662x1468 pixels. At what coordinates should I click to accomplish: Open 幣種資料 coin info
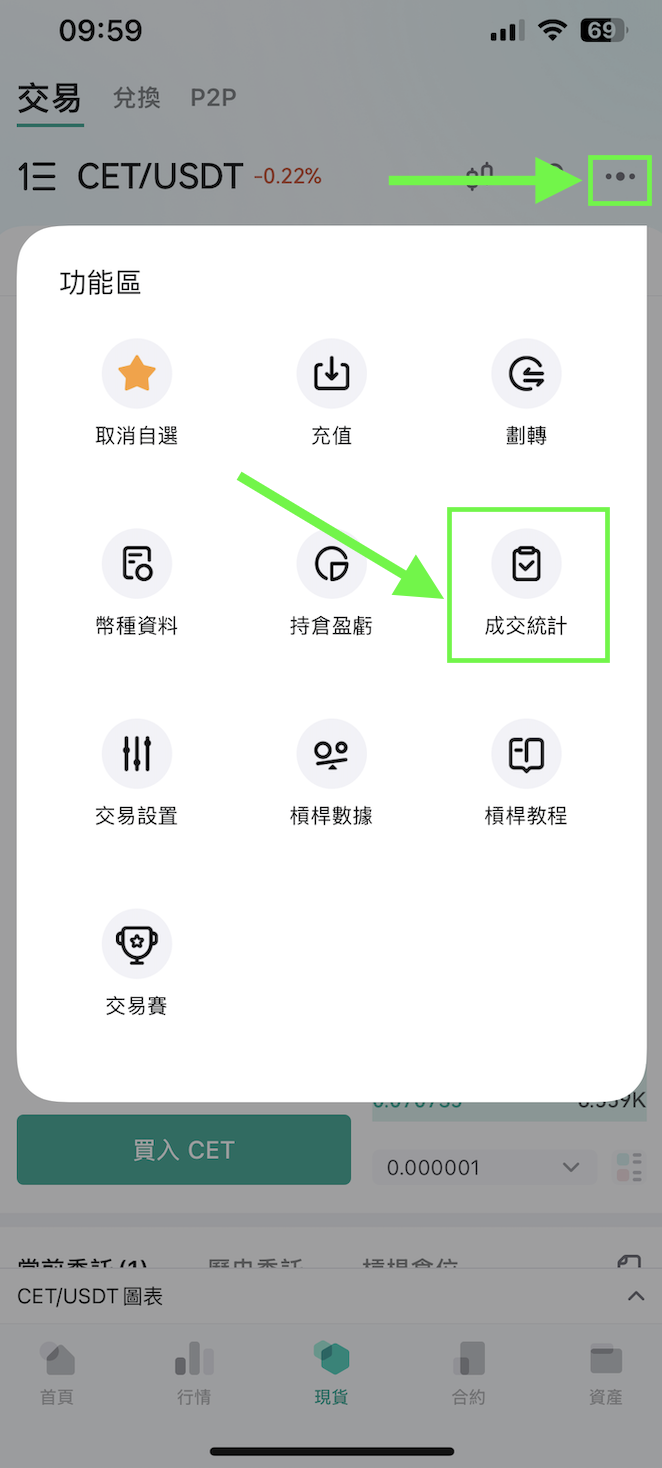137,565
